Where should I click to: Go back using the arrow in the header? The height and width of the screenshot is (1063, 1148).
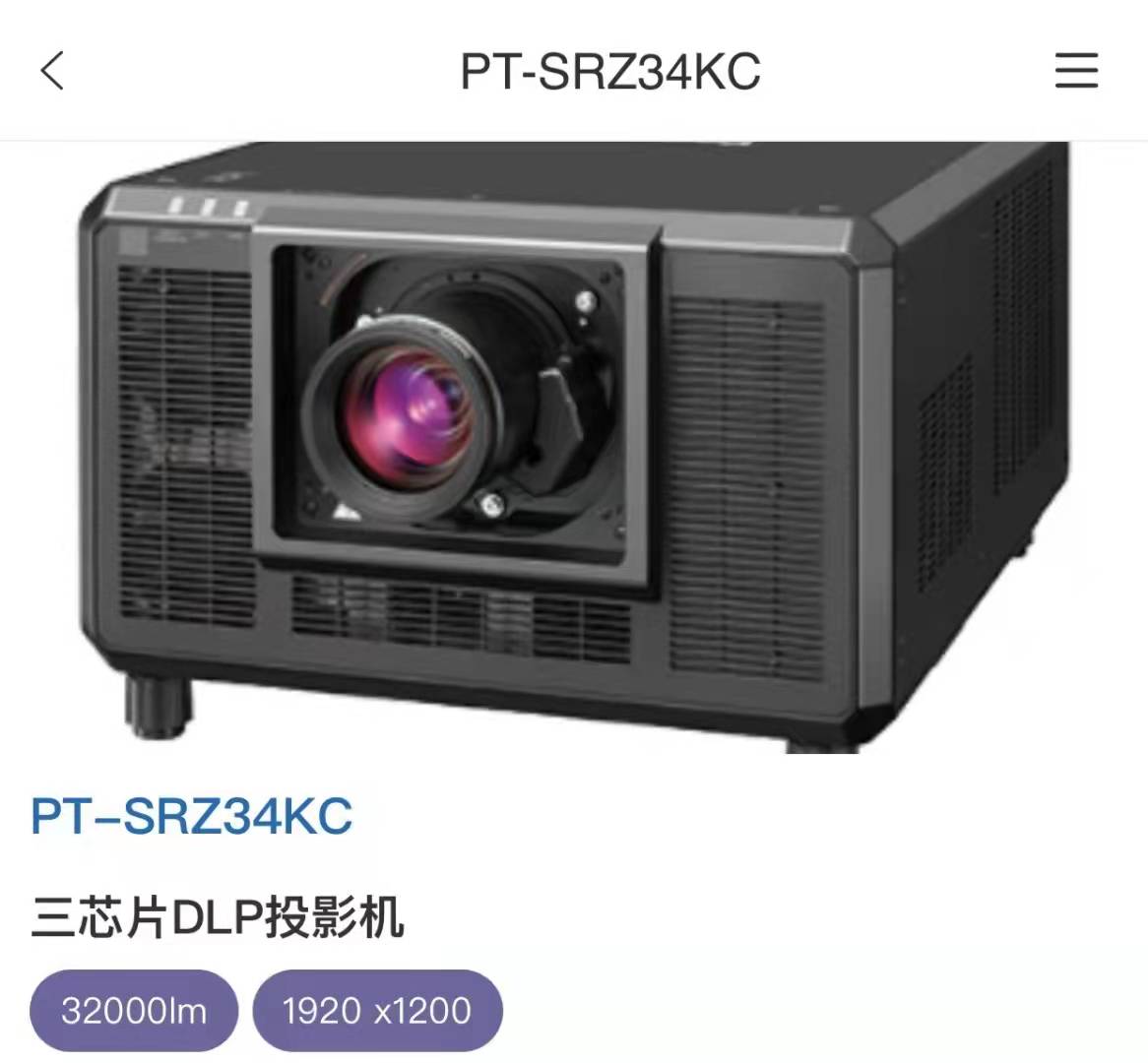(52, 71)
